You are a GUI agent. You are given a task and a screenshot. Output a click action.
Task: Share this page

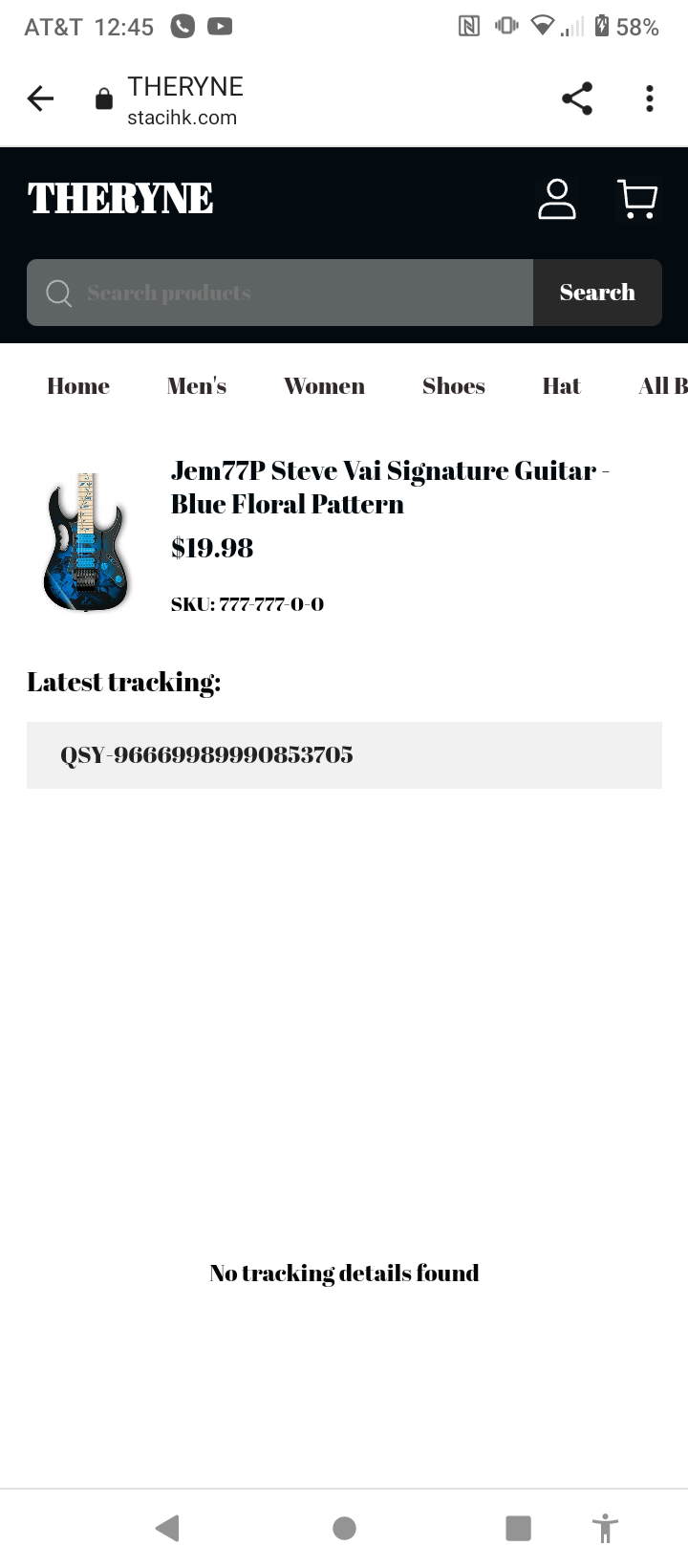(577, 98)
